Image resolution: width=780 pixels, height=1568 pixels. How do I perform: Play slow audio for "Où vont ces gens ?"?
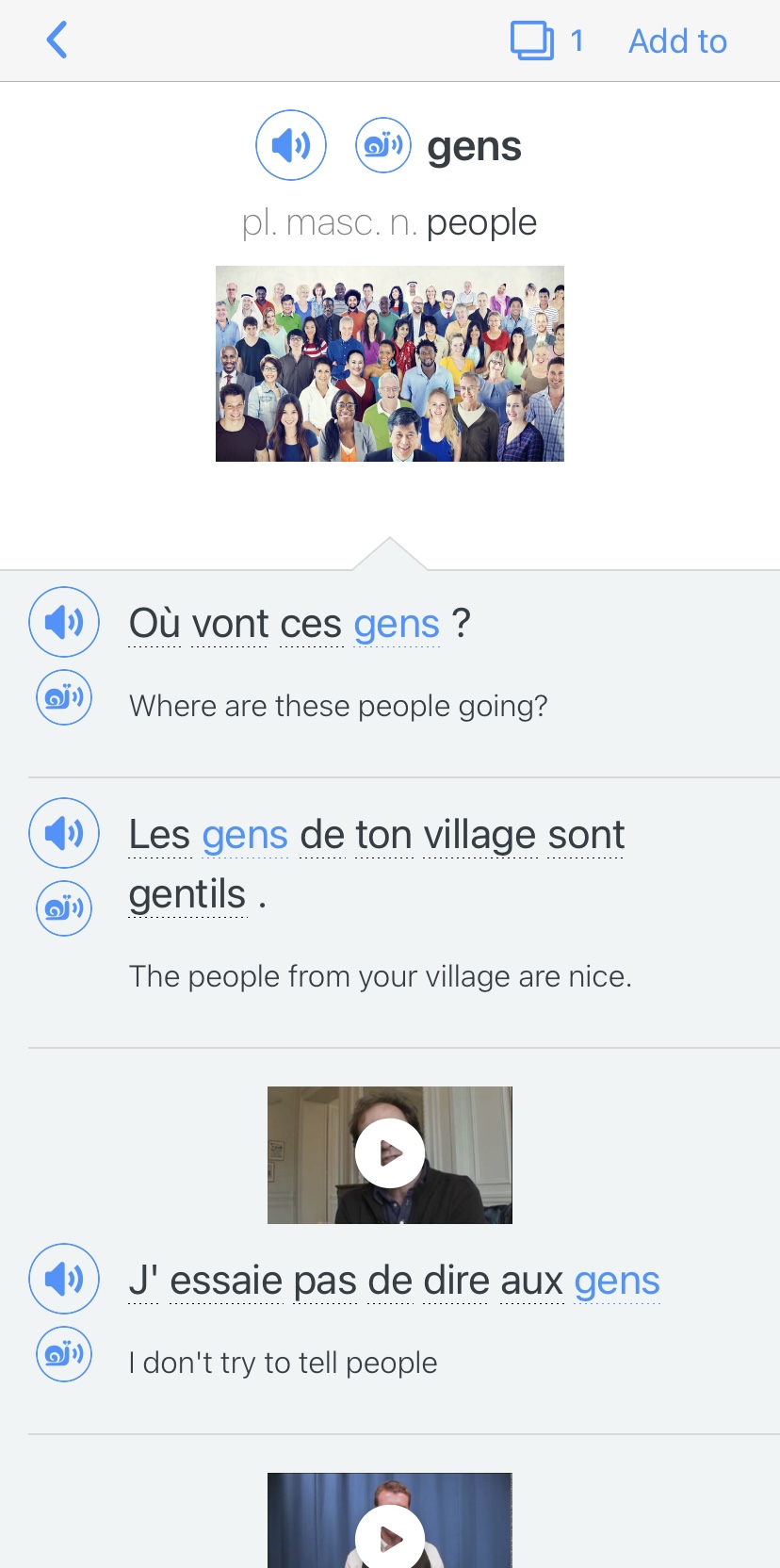64,697
